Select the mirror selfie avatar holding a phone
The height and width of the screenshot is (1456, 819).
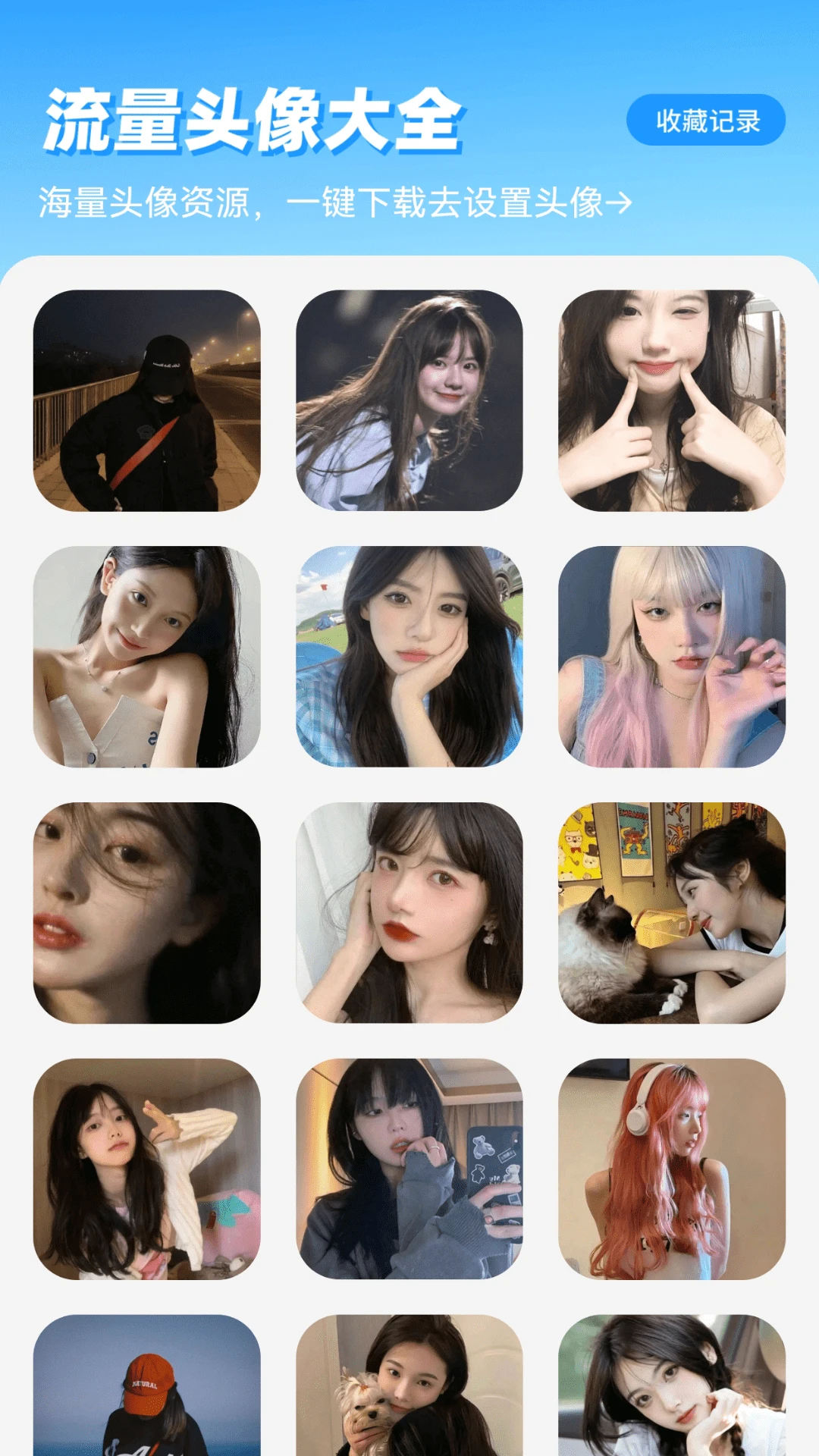pos(409,1169)
